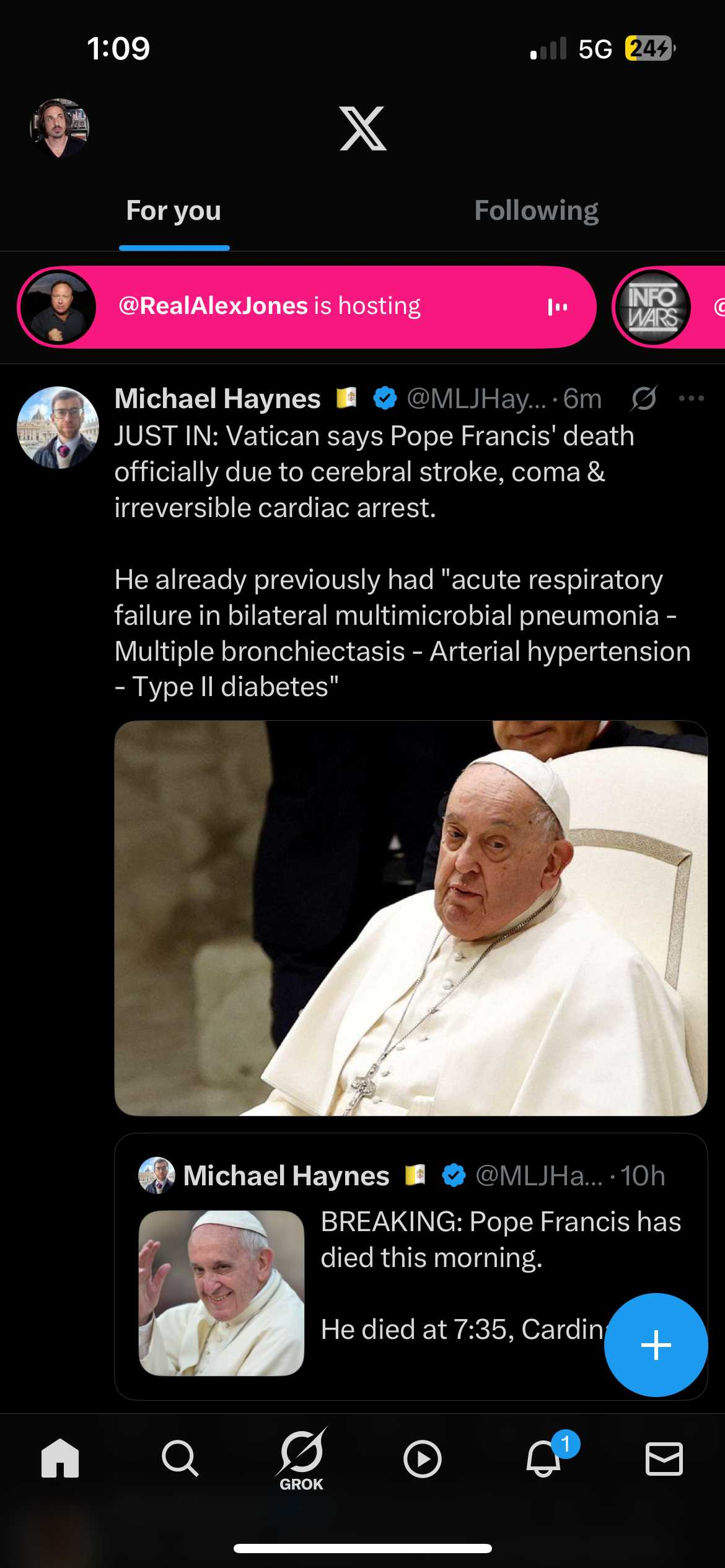Image resolution: width=725 pixels, height=1568 pixels.
Task: Tap the Grok icon on Michael Haynes' post
Action: point(644,398)
